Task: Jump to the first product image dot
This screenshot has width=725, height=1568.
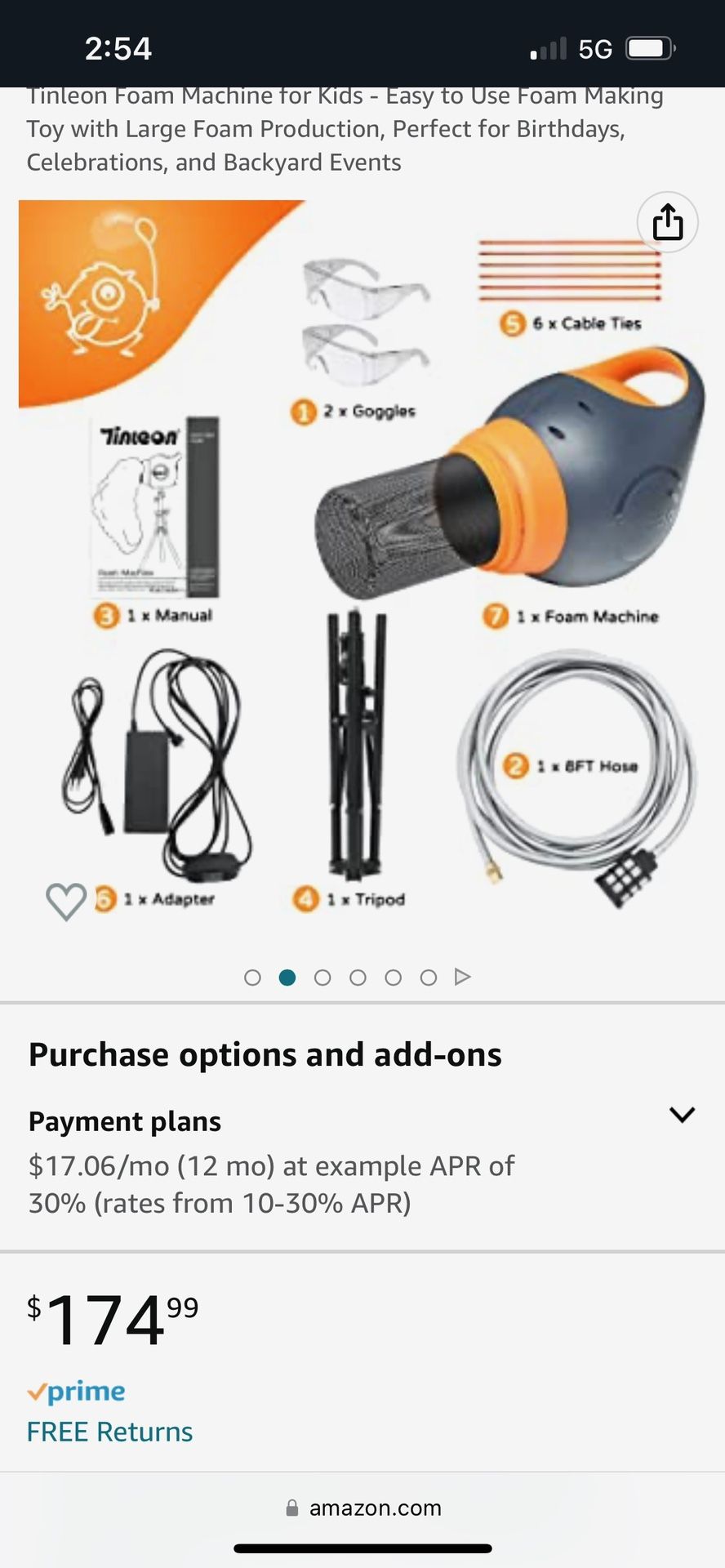Action: (x=252, y=978)
